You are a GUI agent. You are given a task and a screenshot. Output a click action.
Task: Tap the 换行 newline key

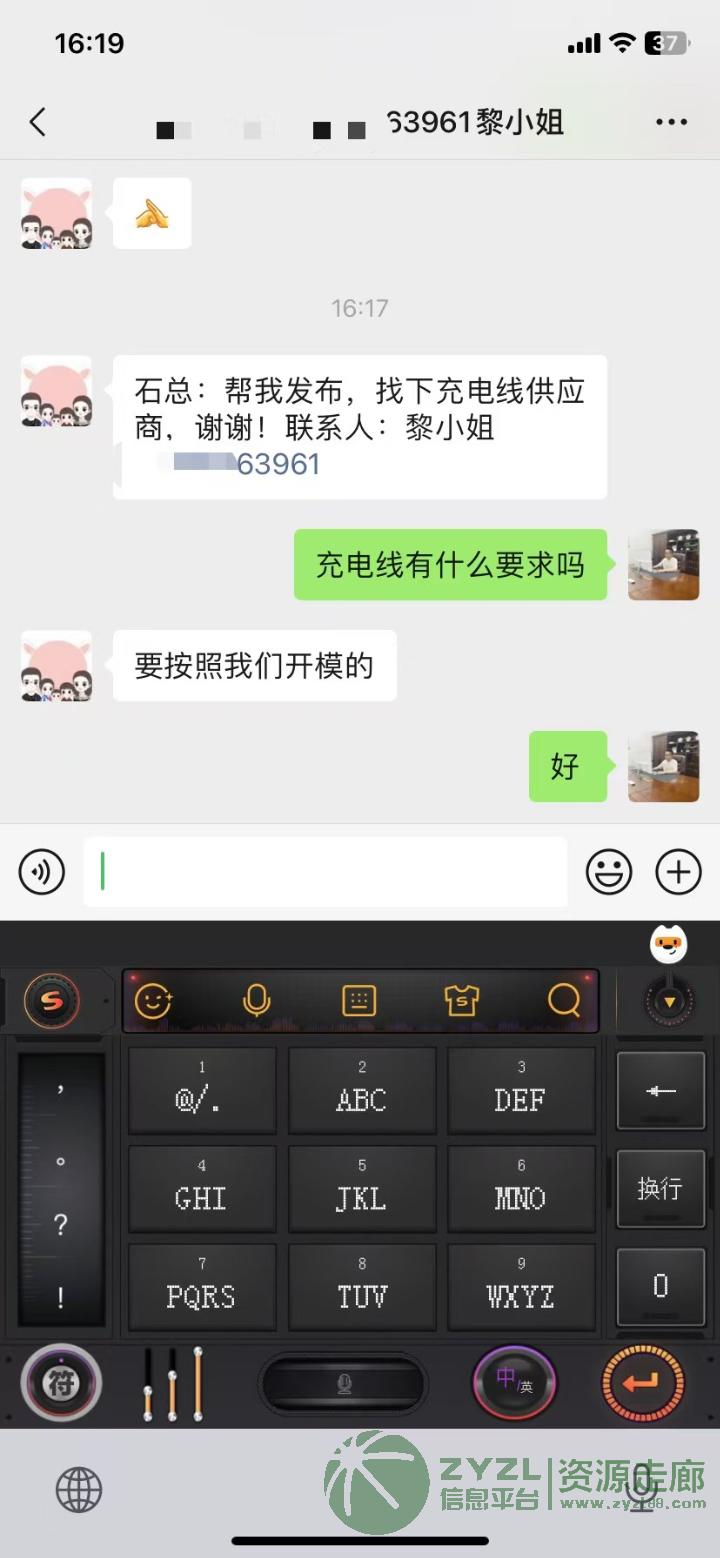coord(661,1188)
